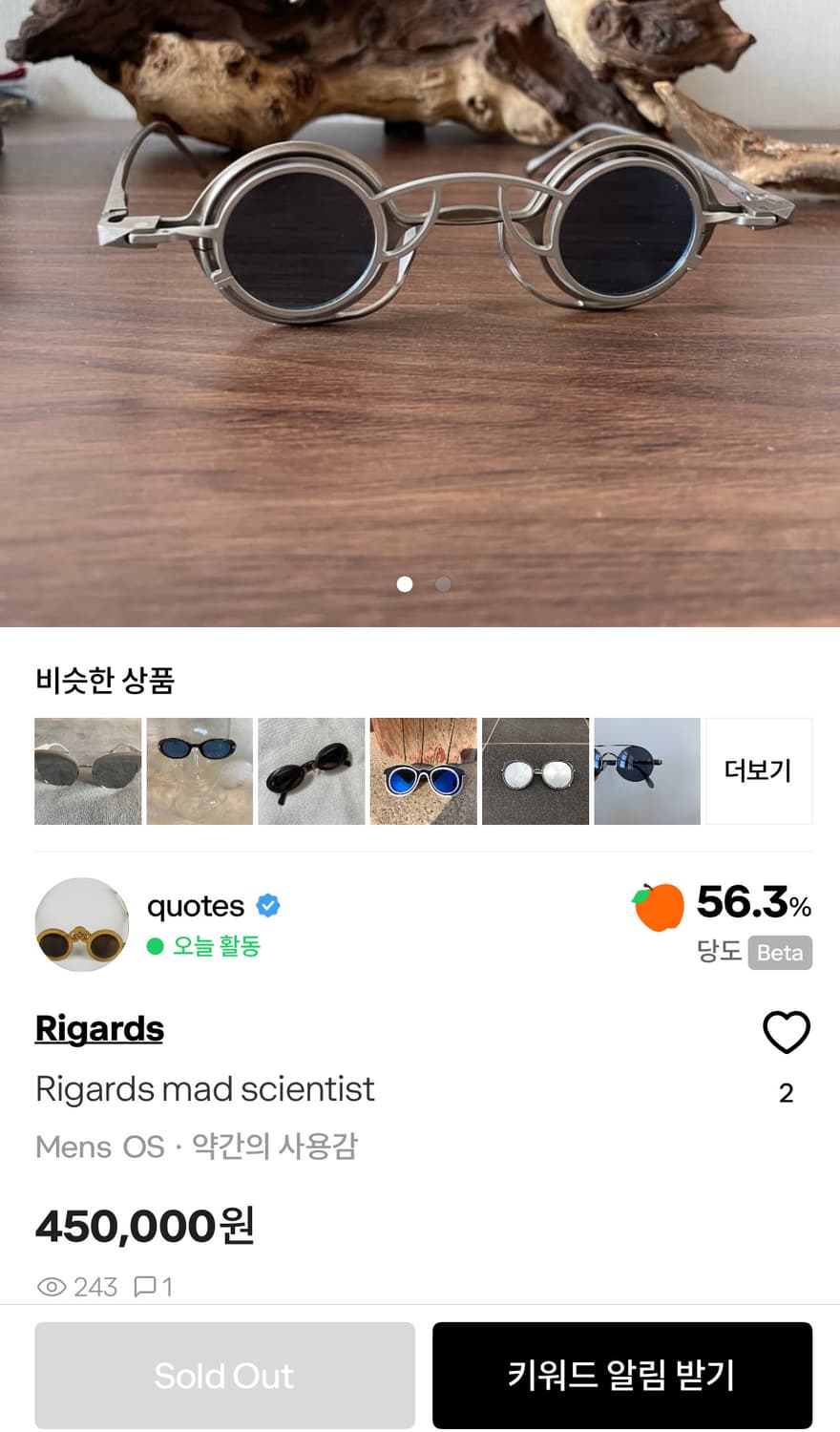Open the seller's profile picture
The width and height of the screenshot is (840, 1432).
click(x=82, y=923)
